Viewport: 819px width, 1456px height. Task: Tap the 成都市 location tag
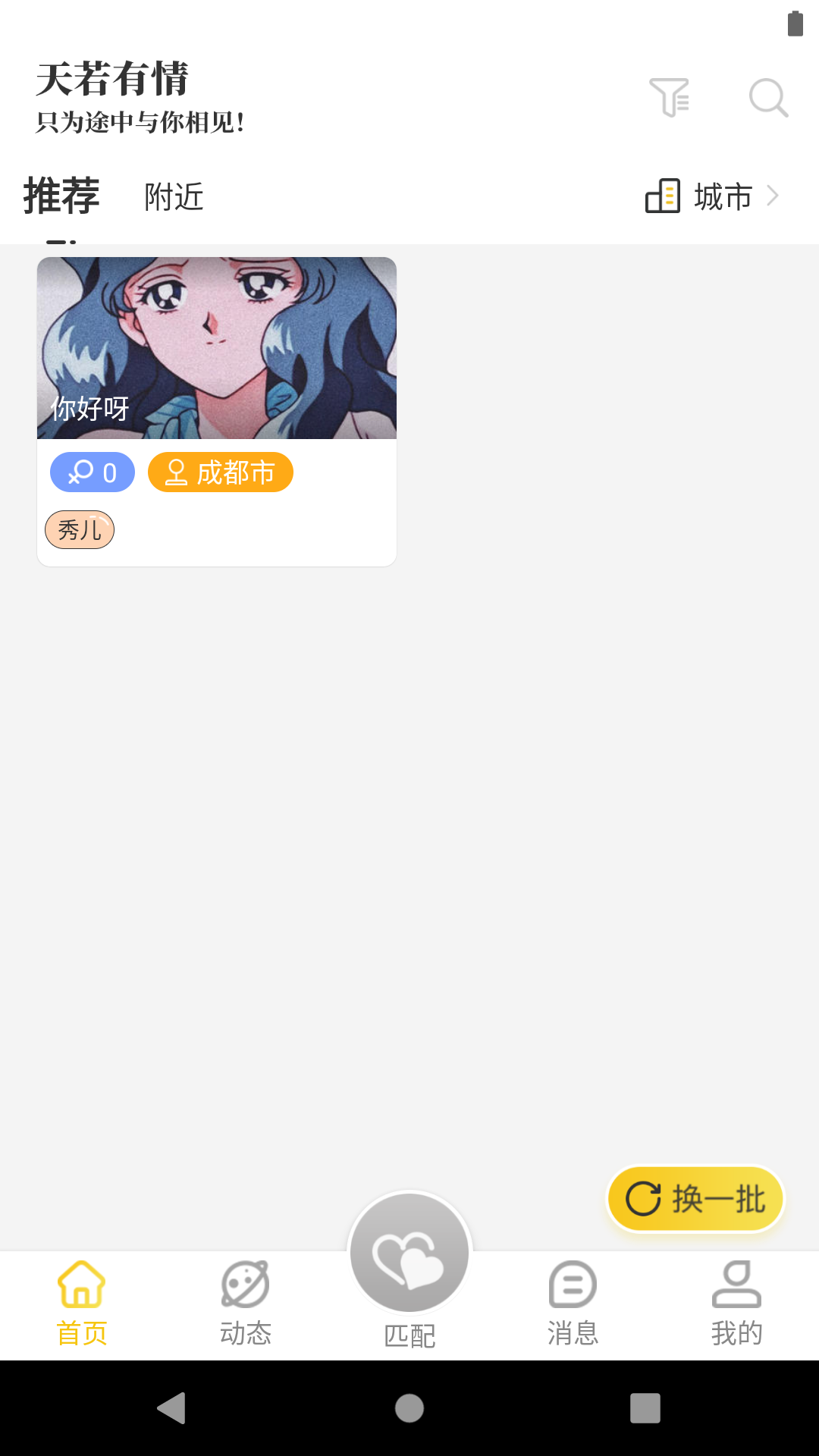tap(219, 472)
